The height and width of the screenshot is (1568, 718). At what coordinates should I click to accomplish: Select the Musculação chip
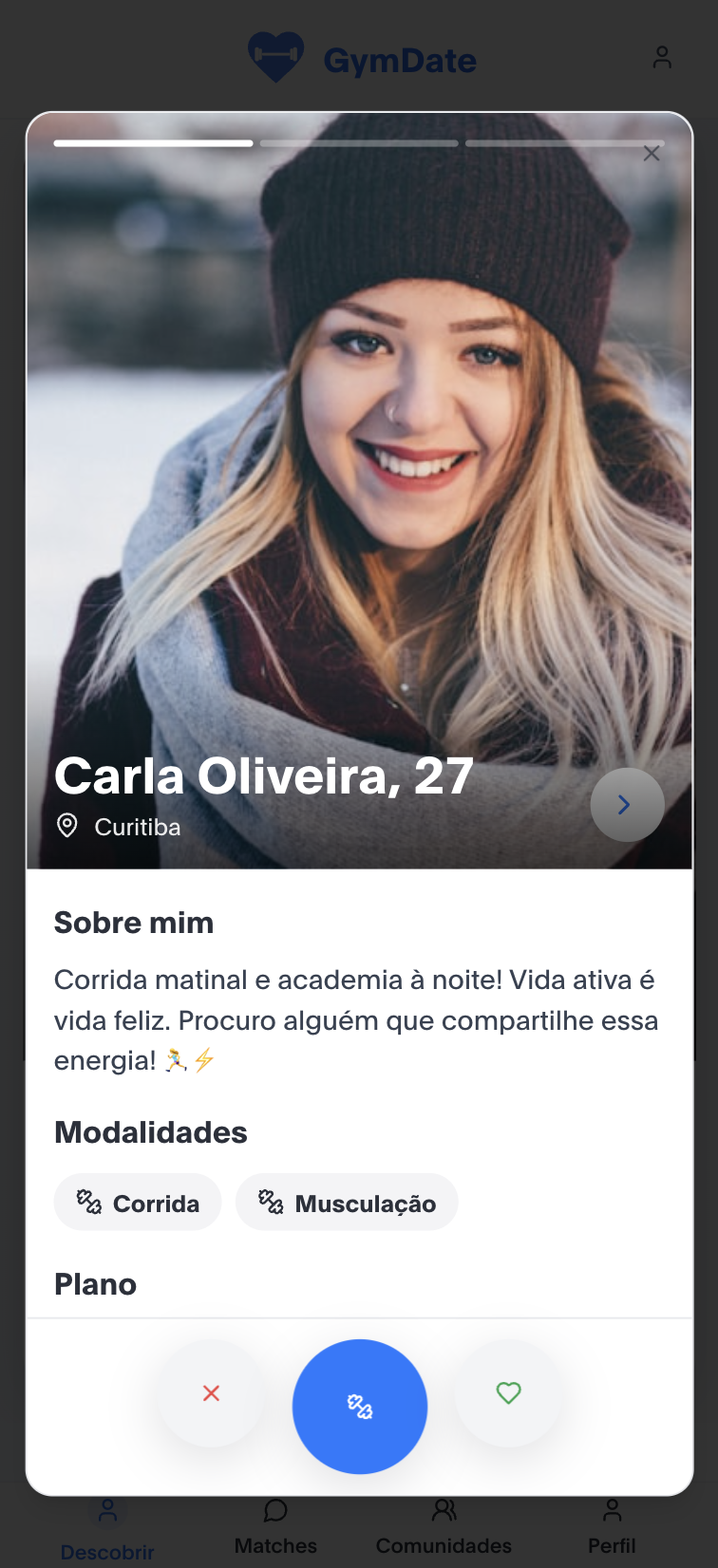[347, 1203]
